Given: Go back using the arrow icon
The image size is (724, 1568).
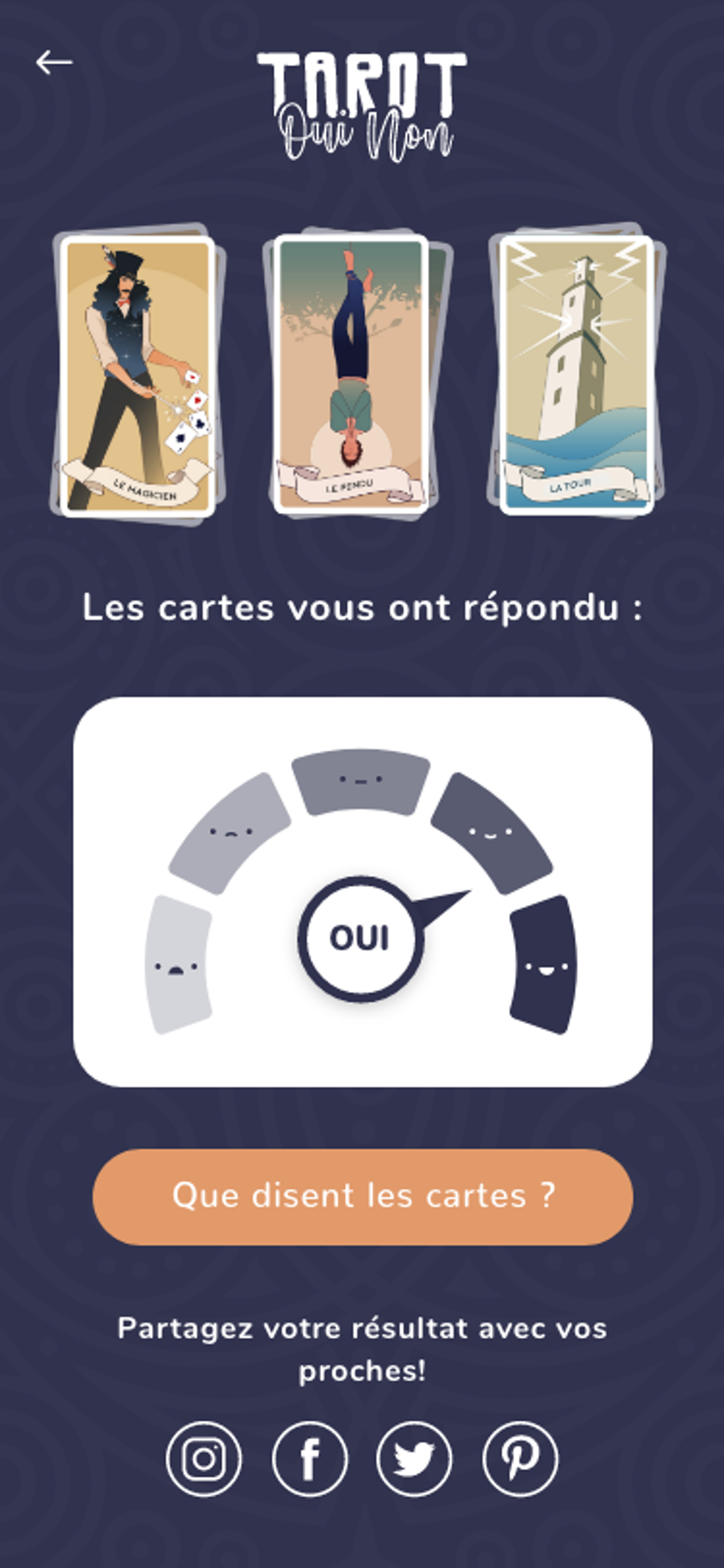Looking at the screenshot, I should click(54, 62).
